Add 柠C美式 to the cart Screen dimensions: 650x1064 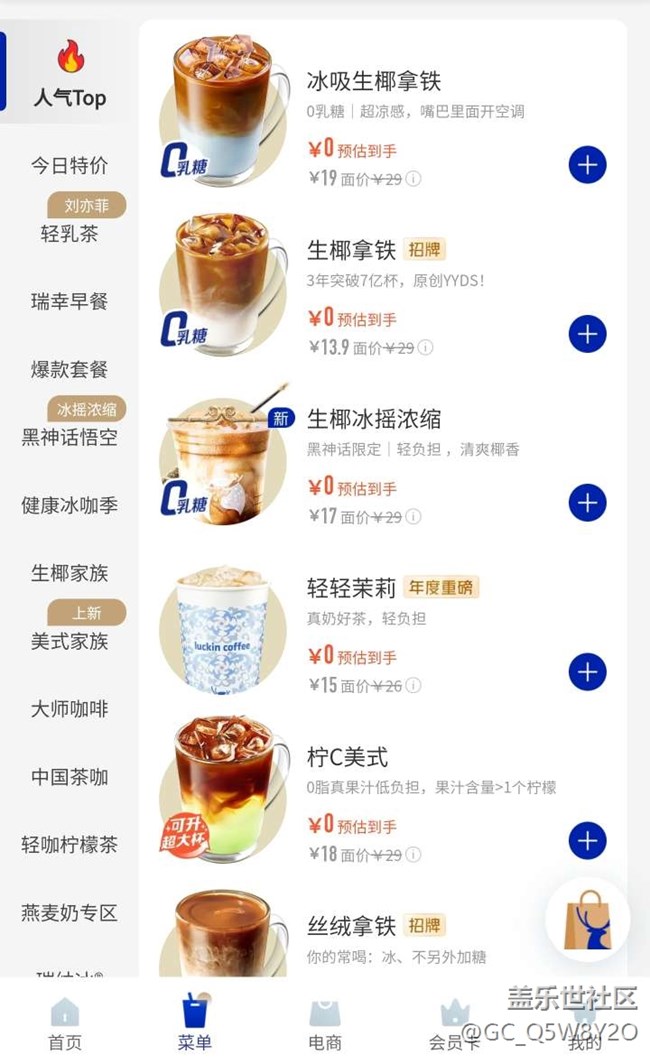pos(587,841)
